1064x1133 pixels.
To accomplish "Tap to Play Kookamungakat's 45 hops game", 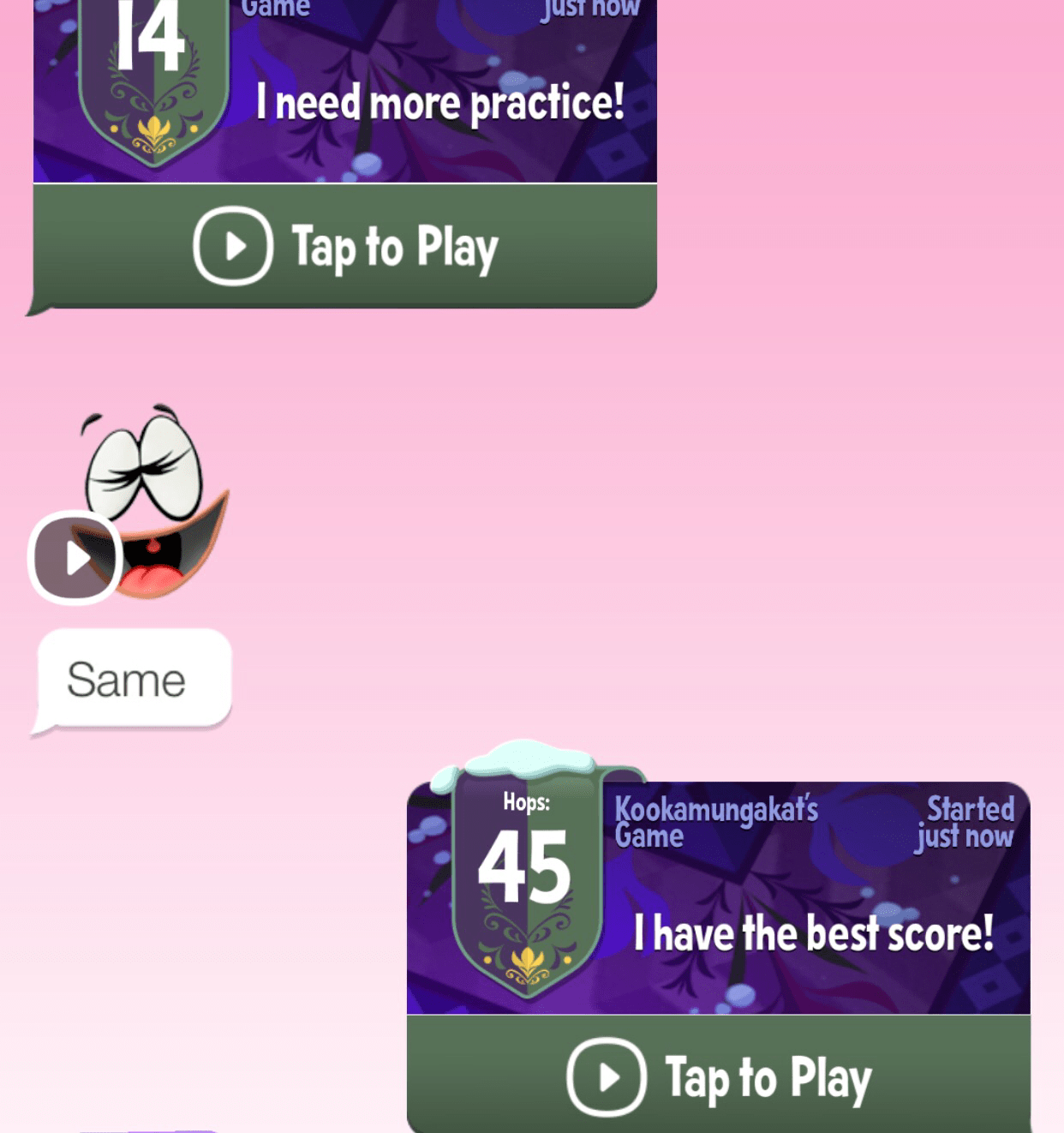I will tap(718, 1076).
